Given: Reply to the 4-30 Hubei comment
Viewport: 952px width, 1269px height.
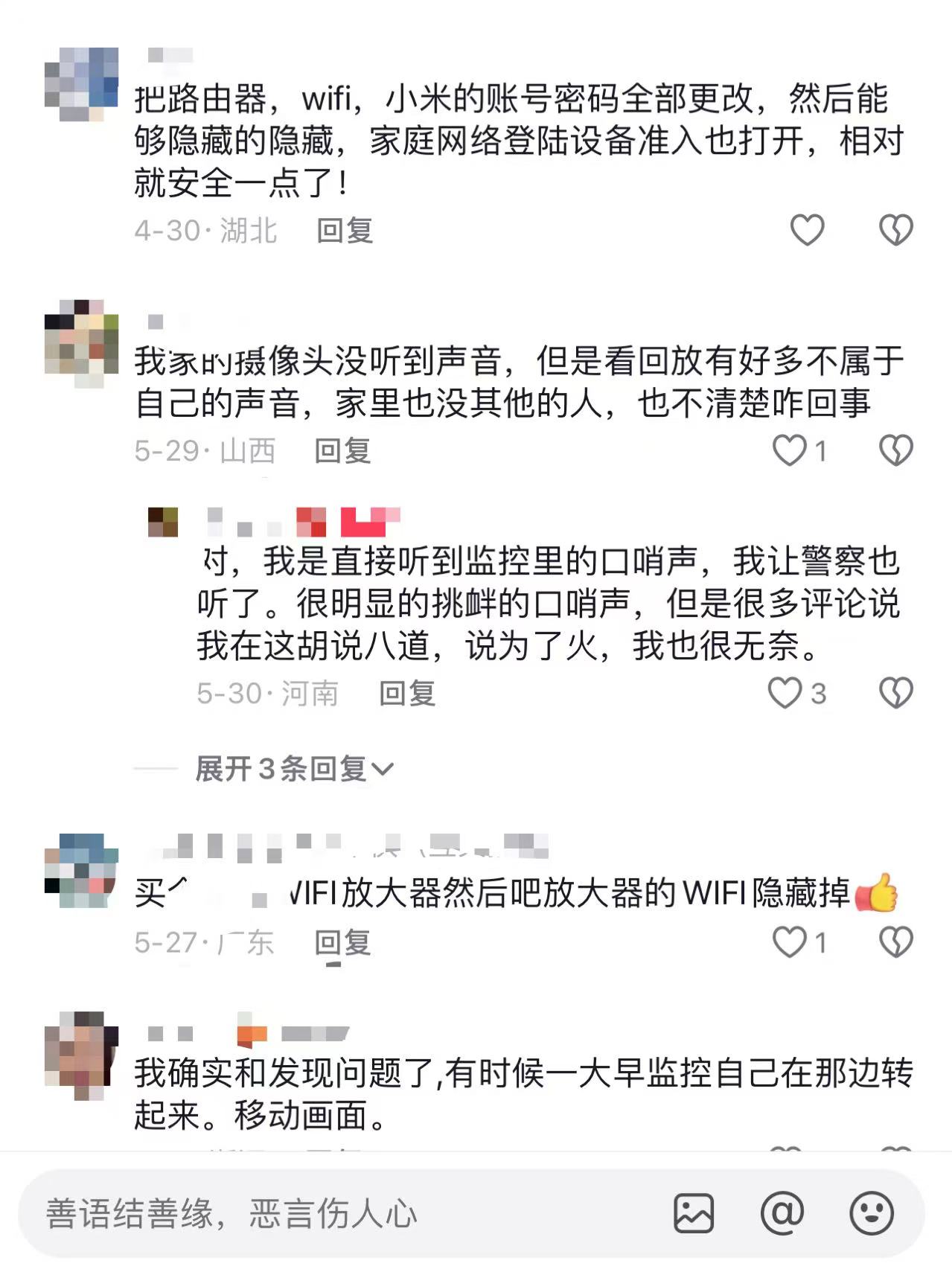Looking at the screenshot, I should 345,231.
